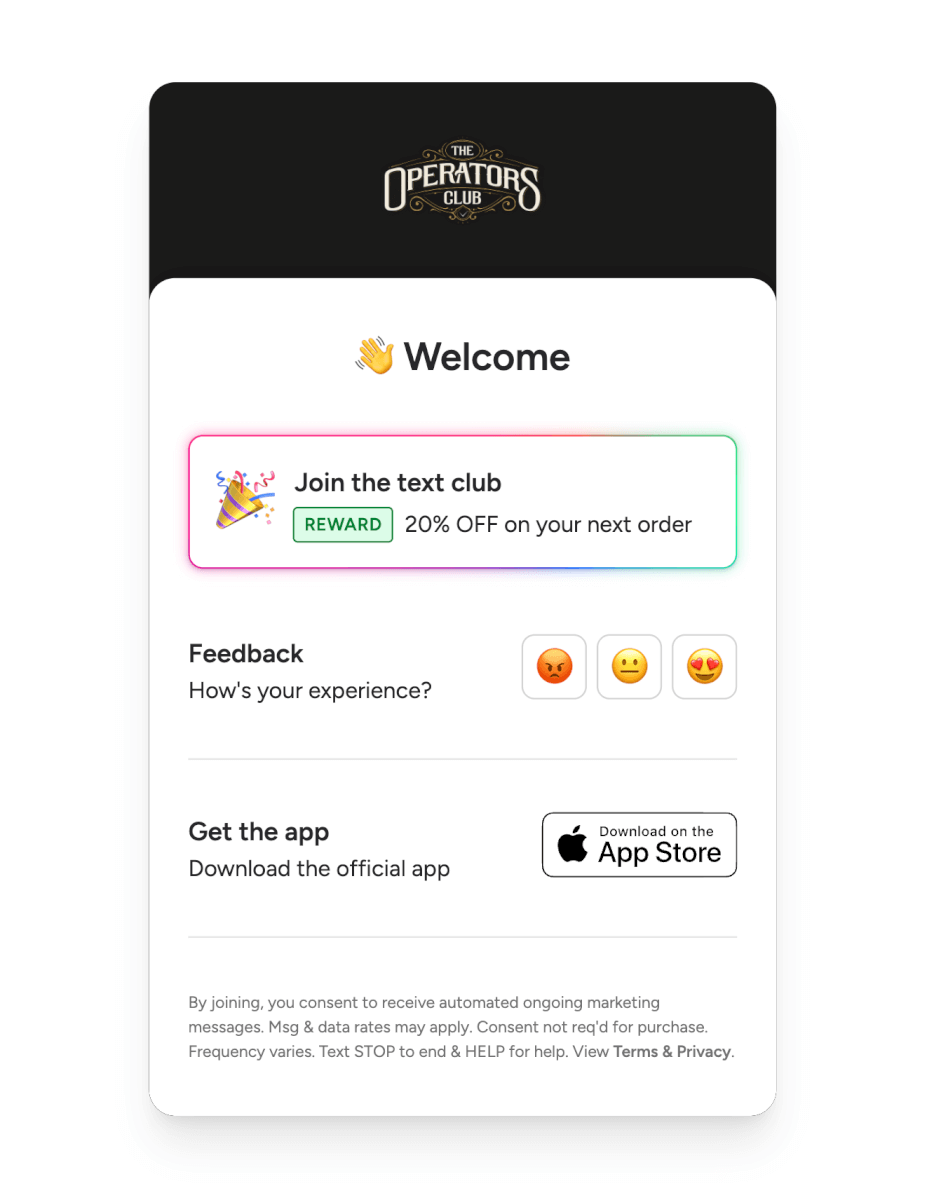Choose the heart-eyes feedback emoji
Viewport: 934px width, 1200px height.
704,667
